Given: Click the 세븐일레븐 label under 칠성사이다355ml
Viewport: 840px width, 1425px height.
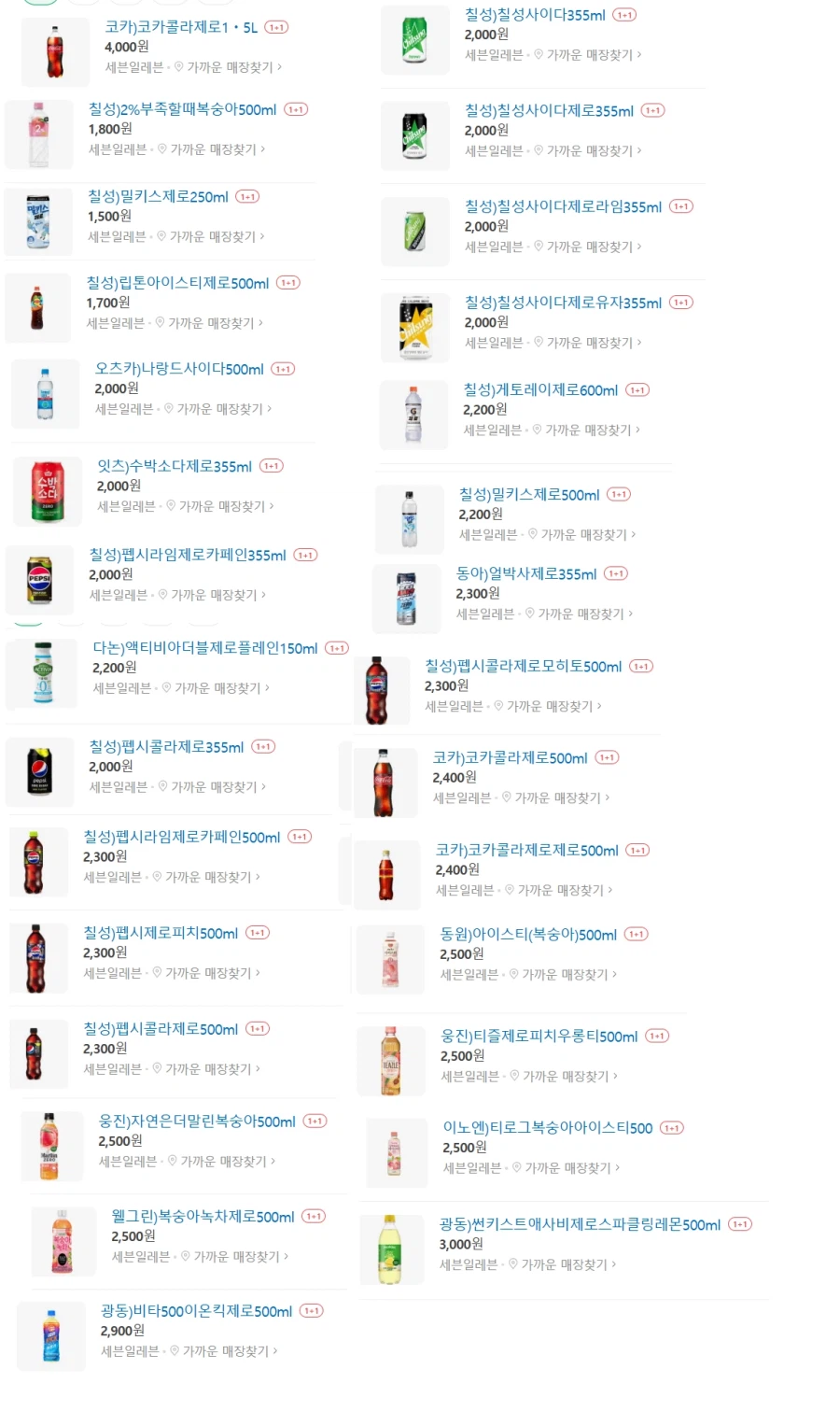Looking at the screenshot, I should click(492, 55).
